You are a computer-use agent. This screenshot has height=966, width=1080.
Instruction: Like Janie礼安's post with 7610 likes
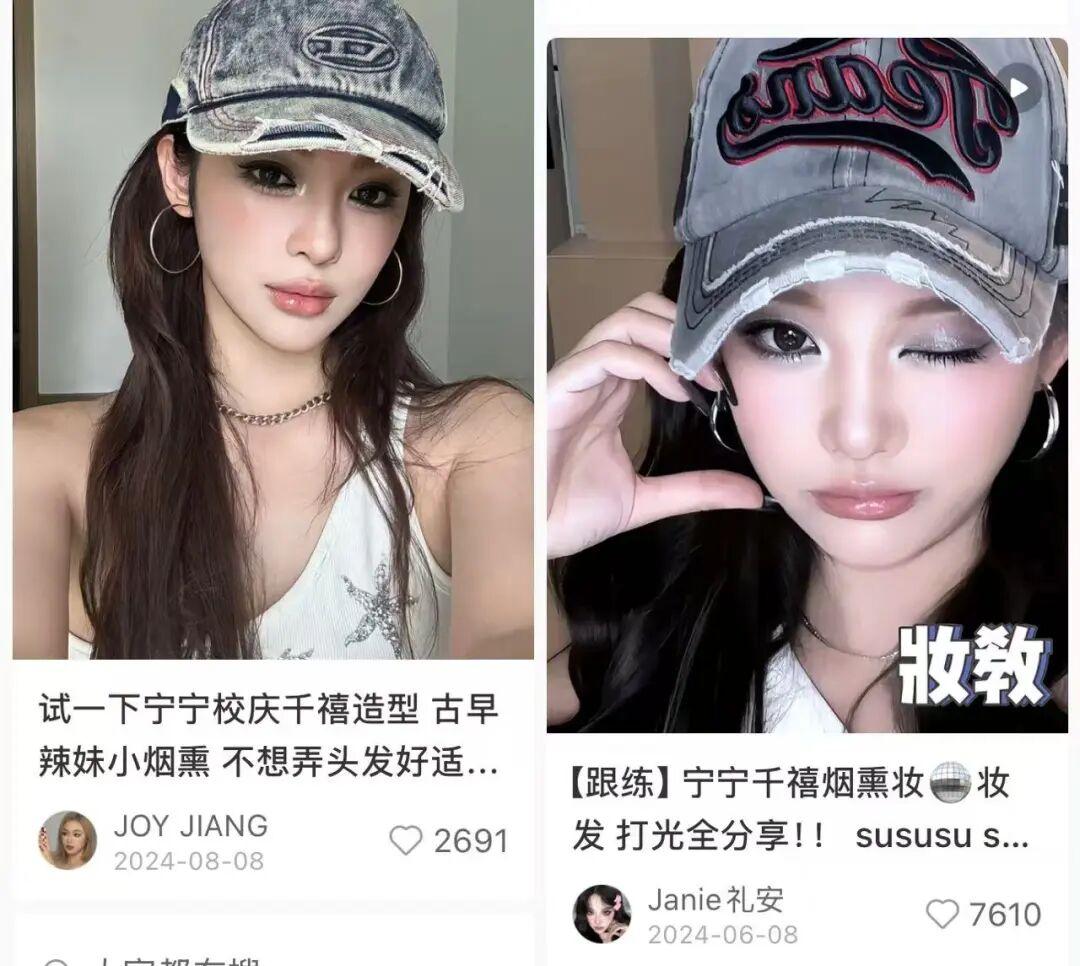(x=942, y=914)
